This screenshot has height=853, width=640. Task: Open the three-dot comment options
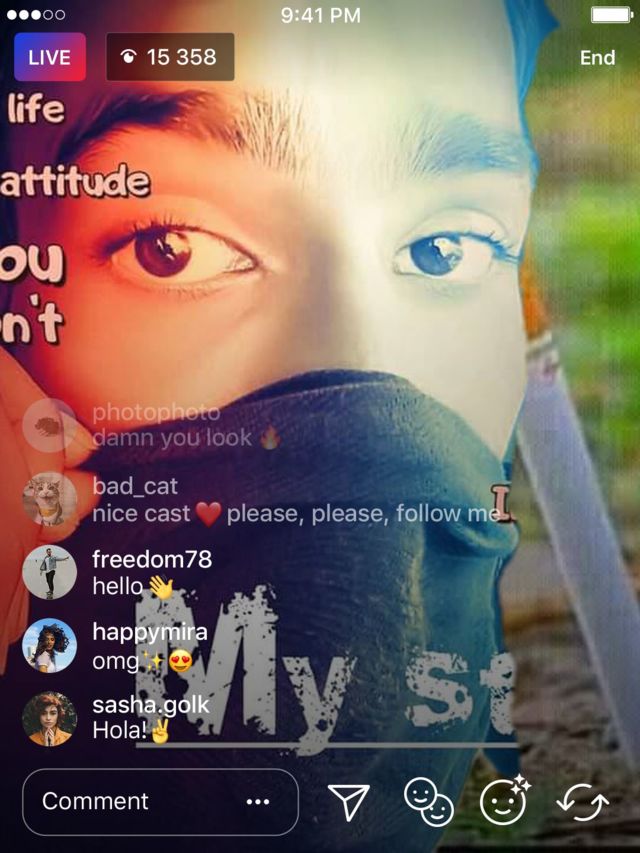point(258,802)
